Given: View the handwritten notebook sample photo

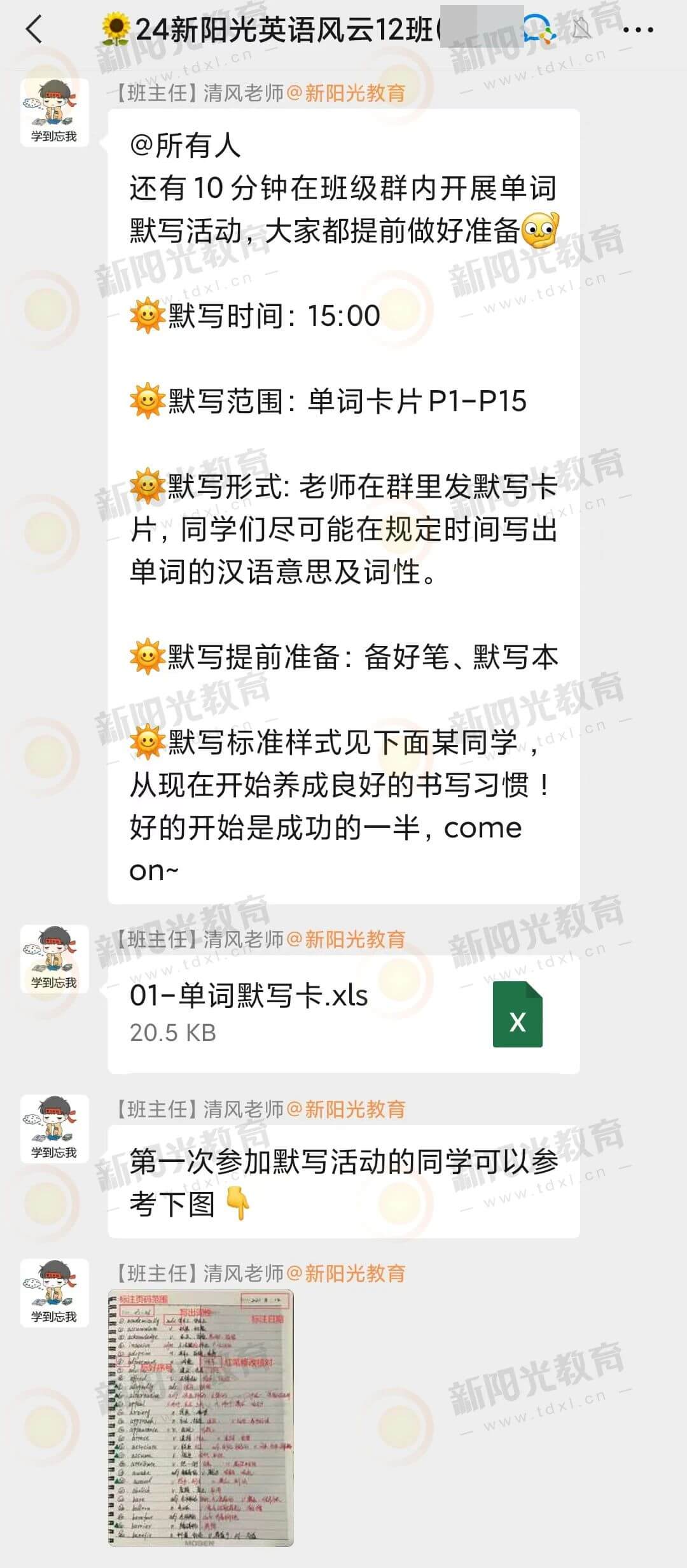Looking at the screenshot, I should point(201,1417).
